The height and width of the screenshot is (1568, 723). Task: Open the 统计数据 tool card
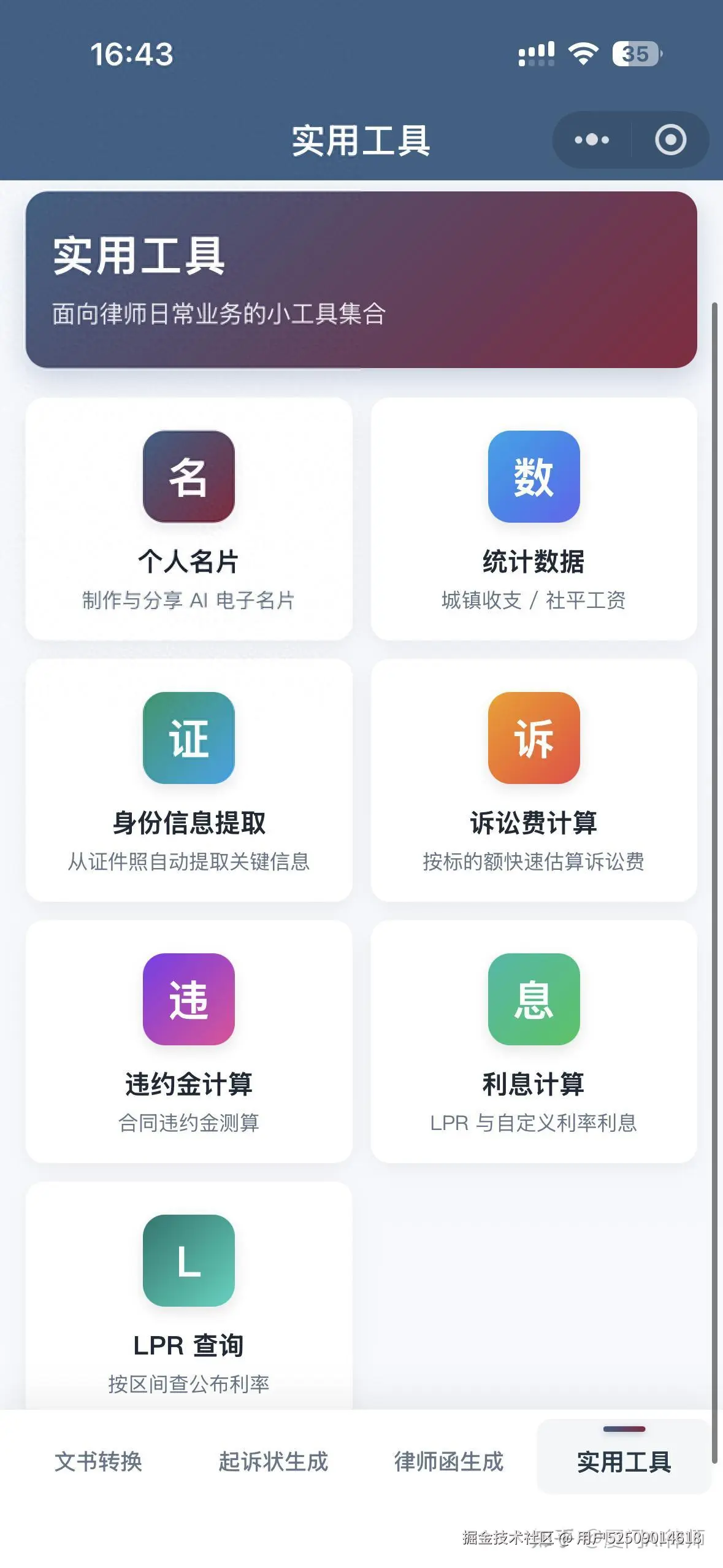(x=534, y=519)
